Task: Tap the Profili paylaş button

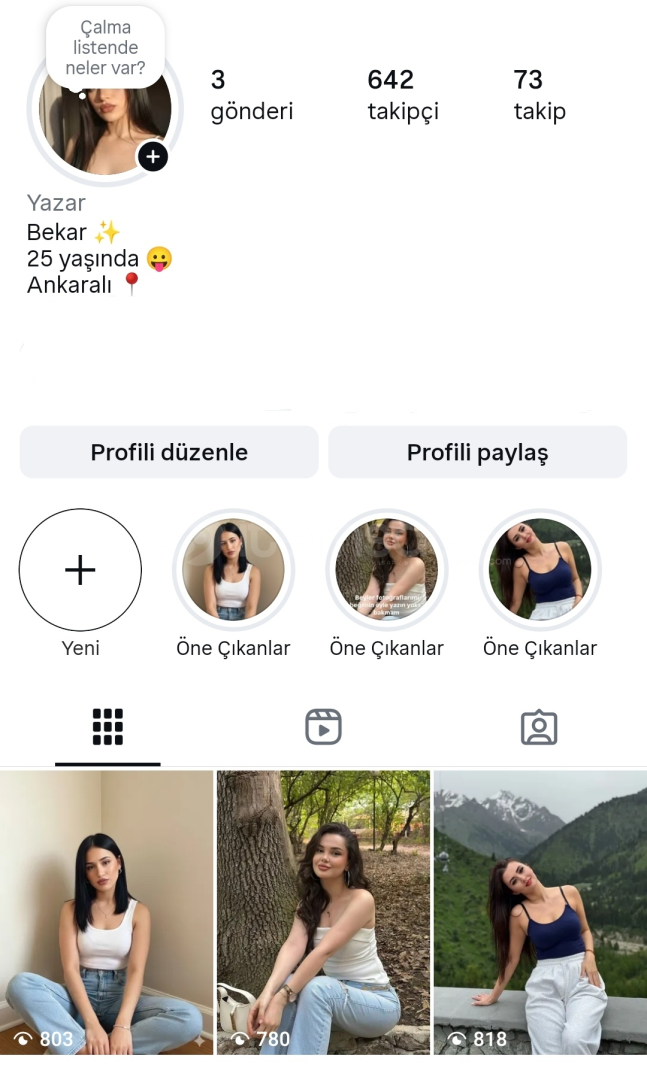Action: coord(477,452)
